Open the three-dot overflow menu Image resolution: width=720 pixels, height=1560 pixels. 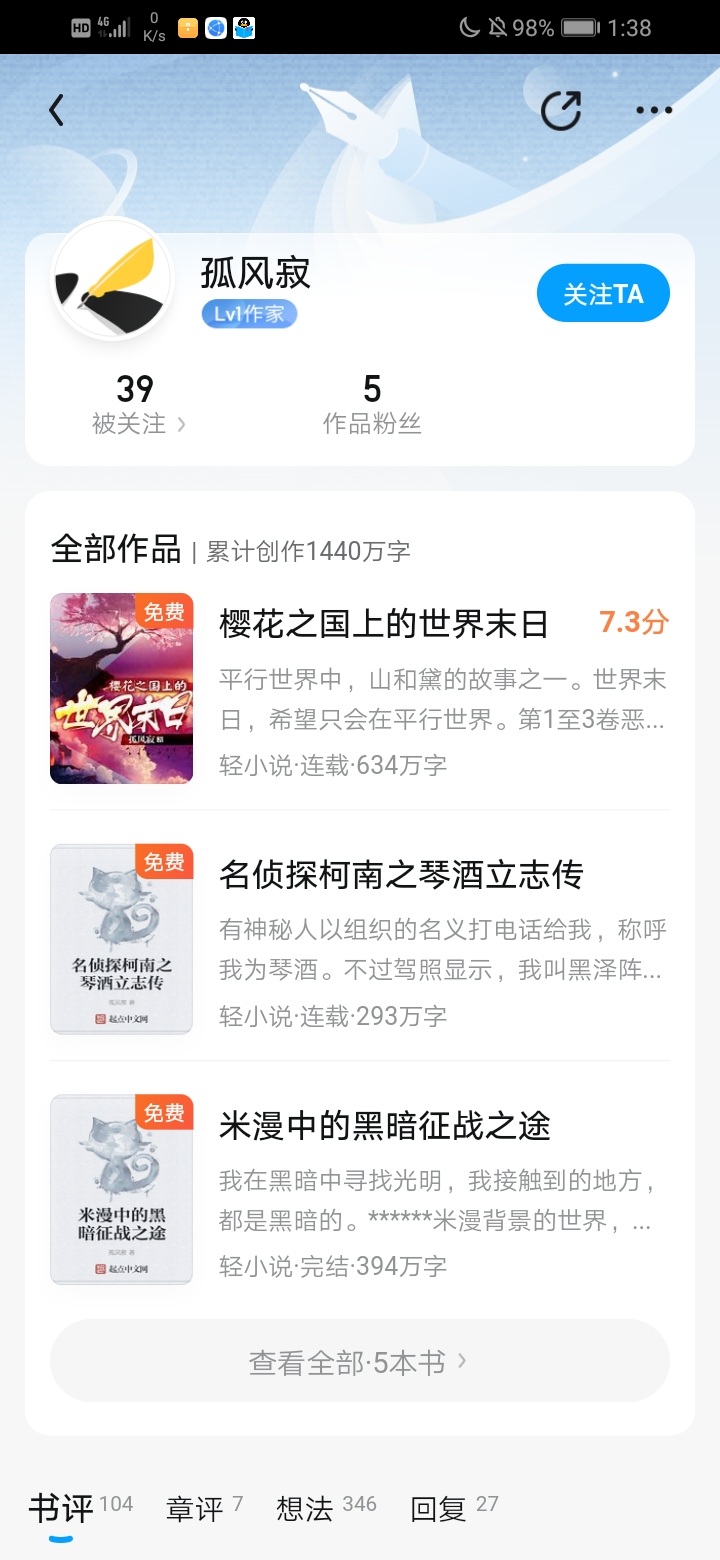coord(654,111)
